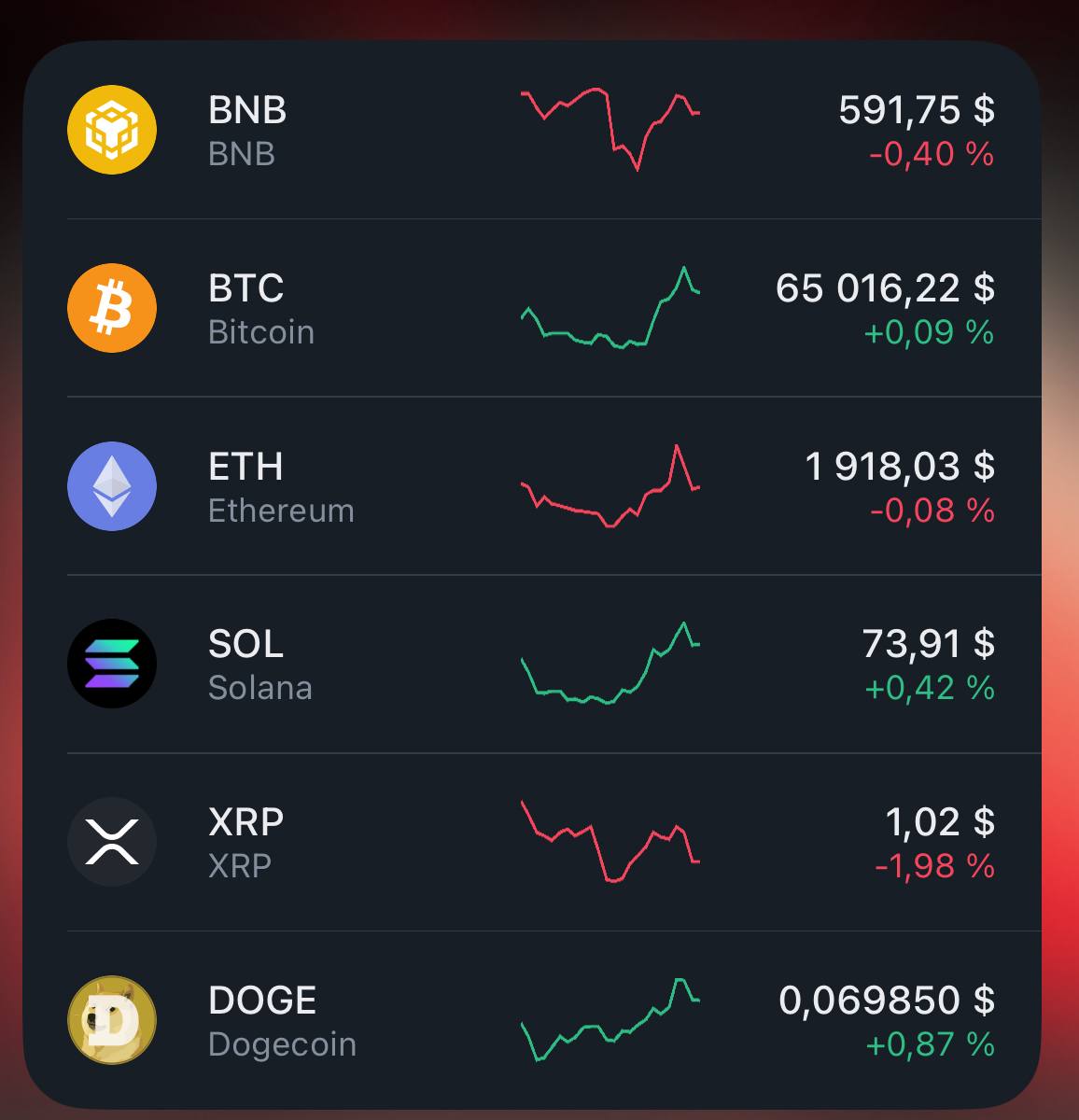1079x1120 pixels.
Task: Select the Ethereum ETH row
Action: 531,486
